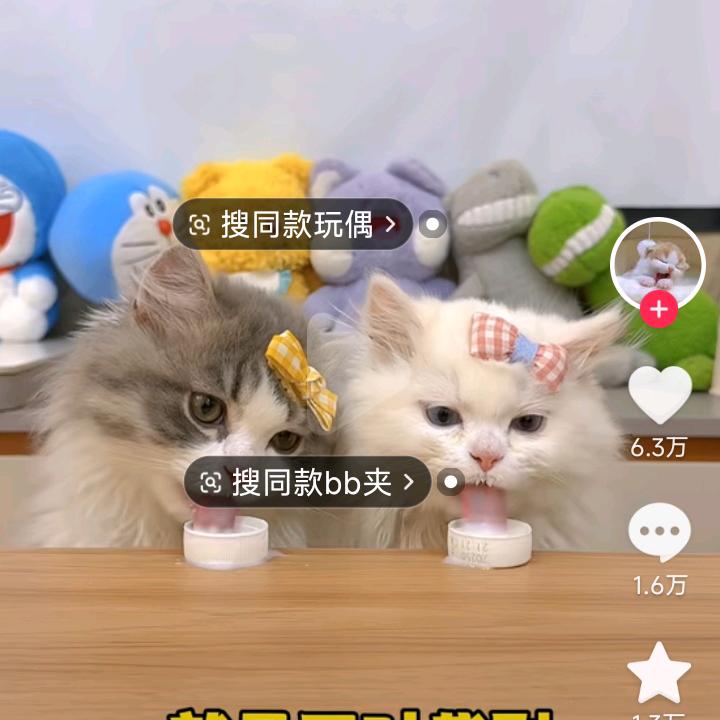
Task: Favorite this video with the star icon
Action: pos(659,673)
